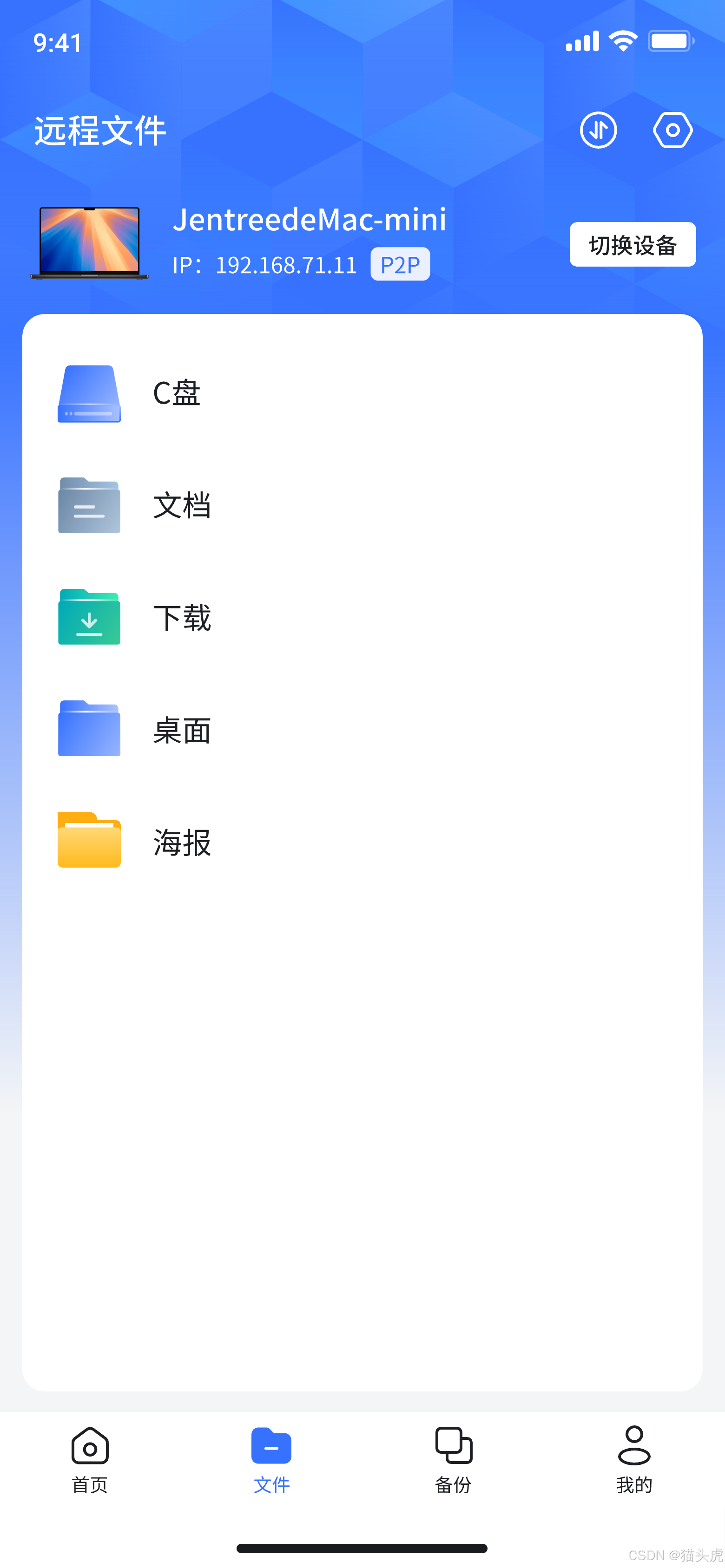The image size is (725, 1568).
Task: Click the 切换设备 button
Action: pyautogui.click(x=633, y=244)
